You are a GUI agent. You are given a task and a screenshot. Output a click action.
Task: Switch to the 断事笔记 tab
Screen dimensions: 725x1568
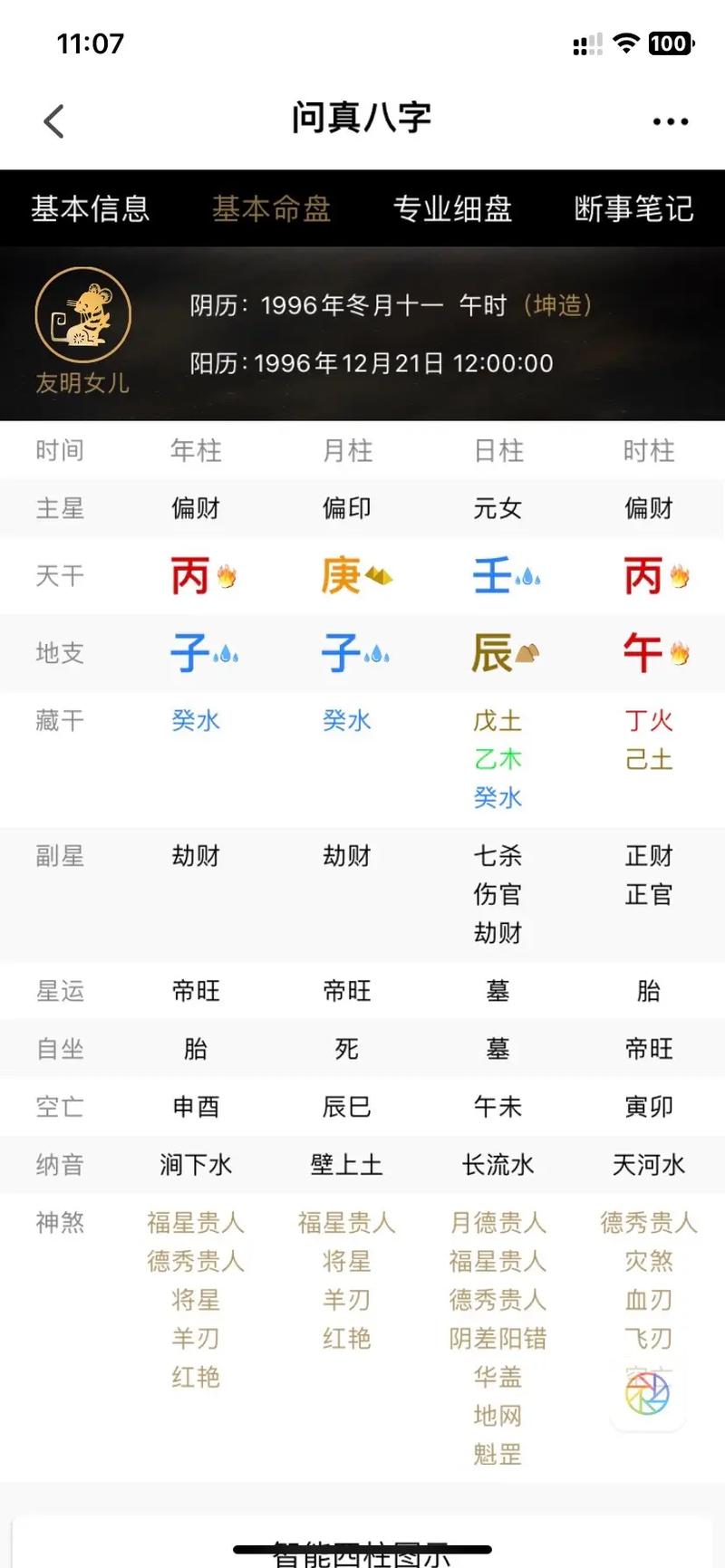pyautogui.click(x=633, y=208)
